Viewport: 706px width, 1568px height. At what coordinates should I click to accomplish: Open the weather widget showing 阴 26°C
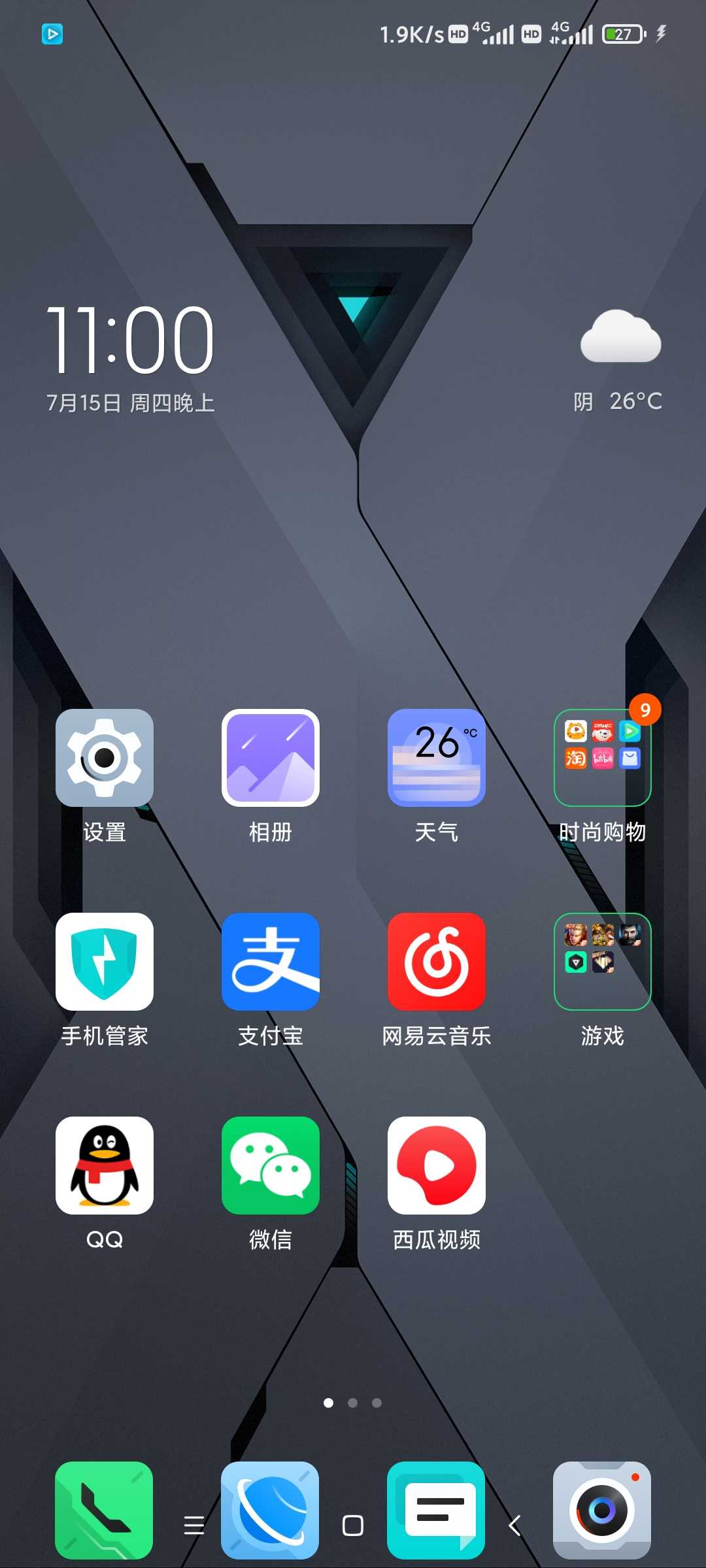618,361
